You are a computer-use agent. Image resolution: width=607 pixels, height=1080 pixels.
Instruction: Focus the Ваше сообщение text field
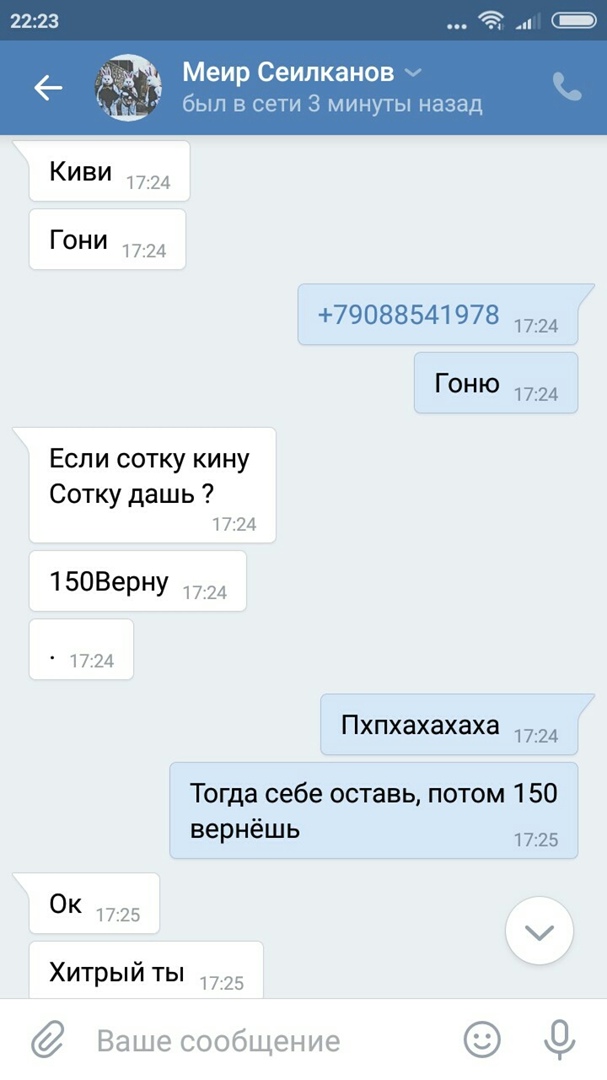[x=260, y=1041]
